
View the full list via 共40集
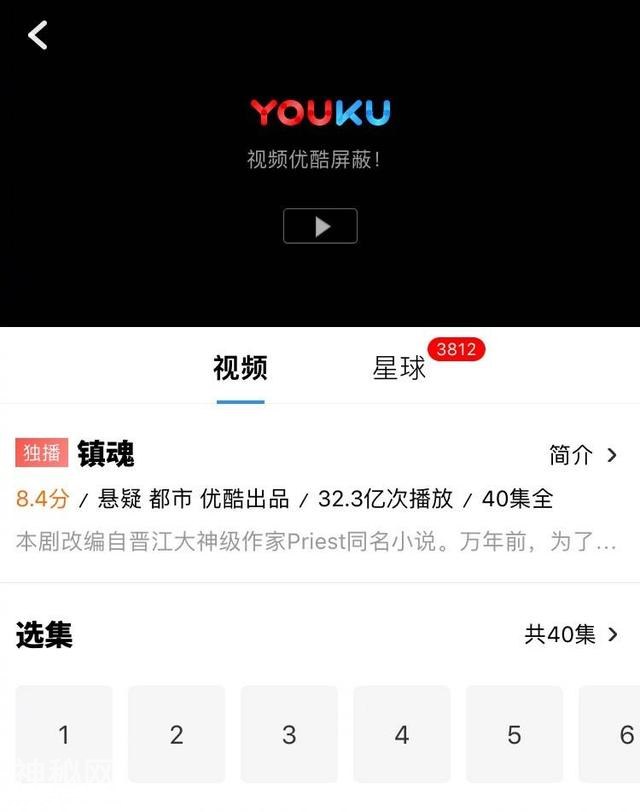[571, 634]
